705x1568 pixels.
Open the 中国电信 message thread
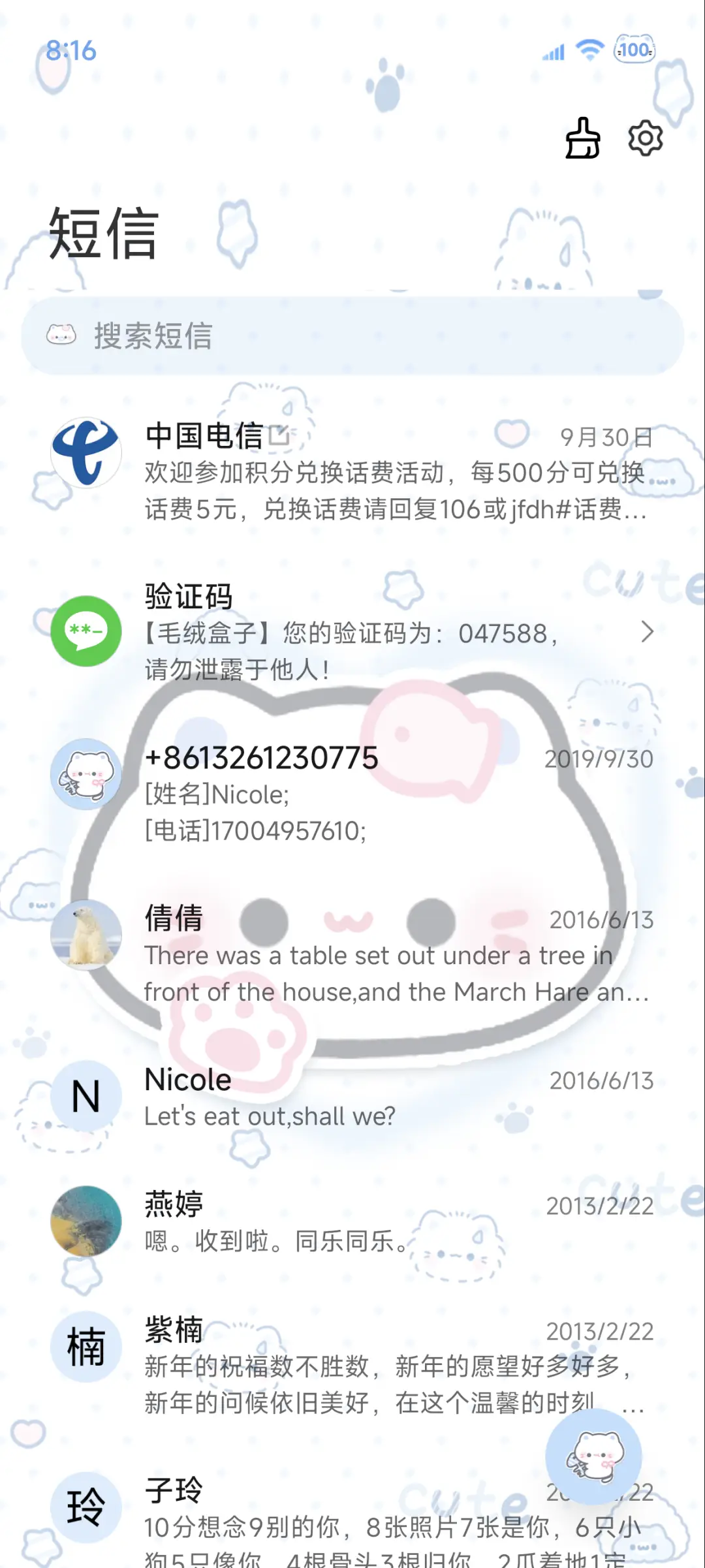352,471
